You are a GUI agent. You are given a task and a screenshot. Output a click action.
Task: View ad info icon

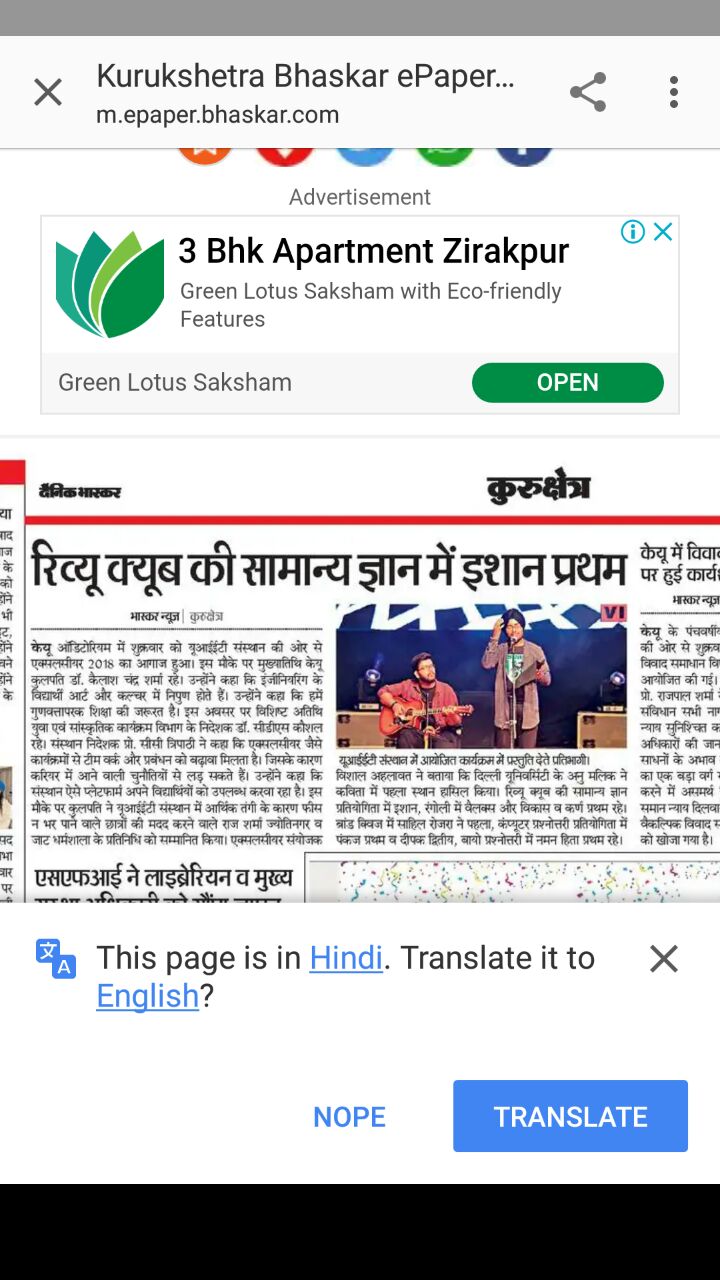tap(632, 232)
